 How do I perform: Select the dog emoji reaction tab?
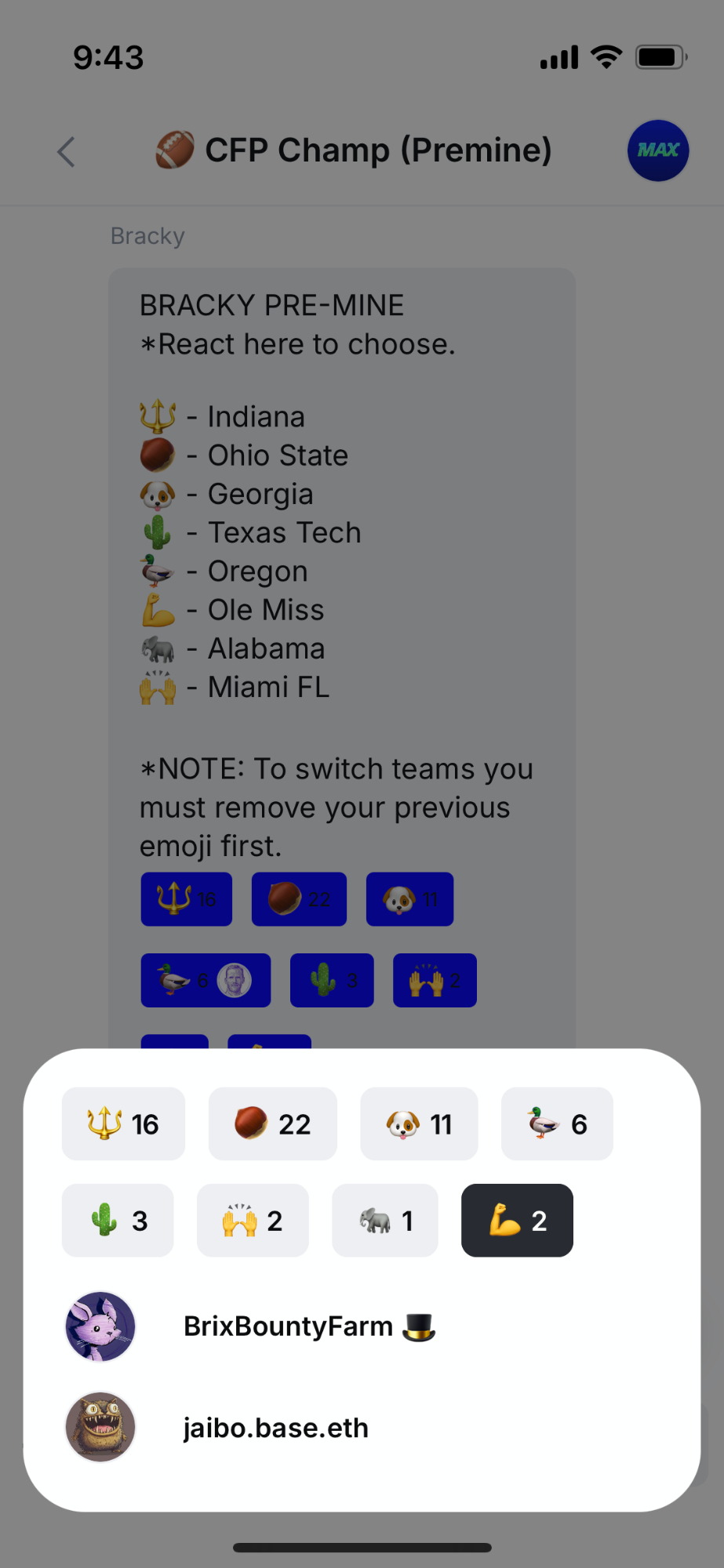coord(419,1123)
